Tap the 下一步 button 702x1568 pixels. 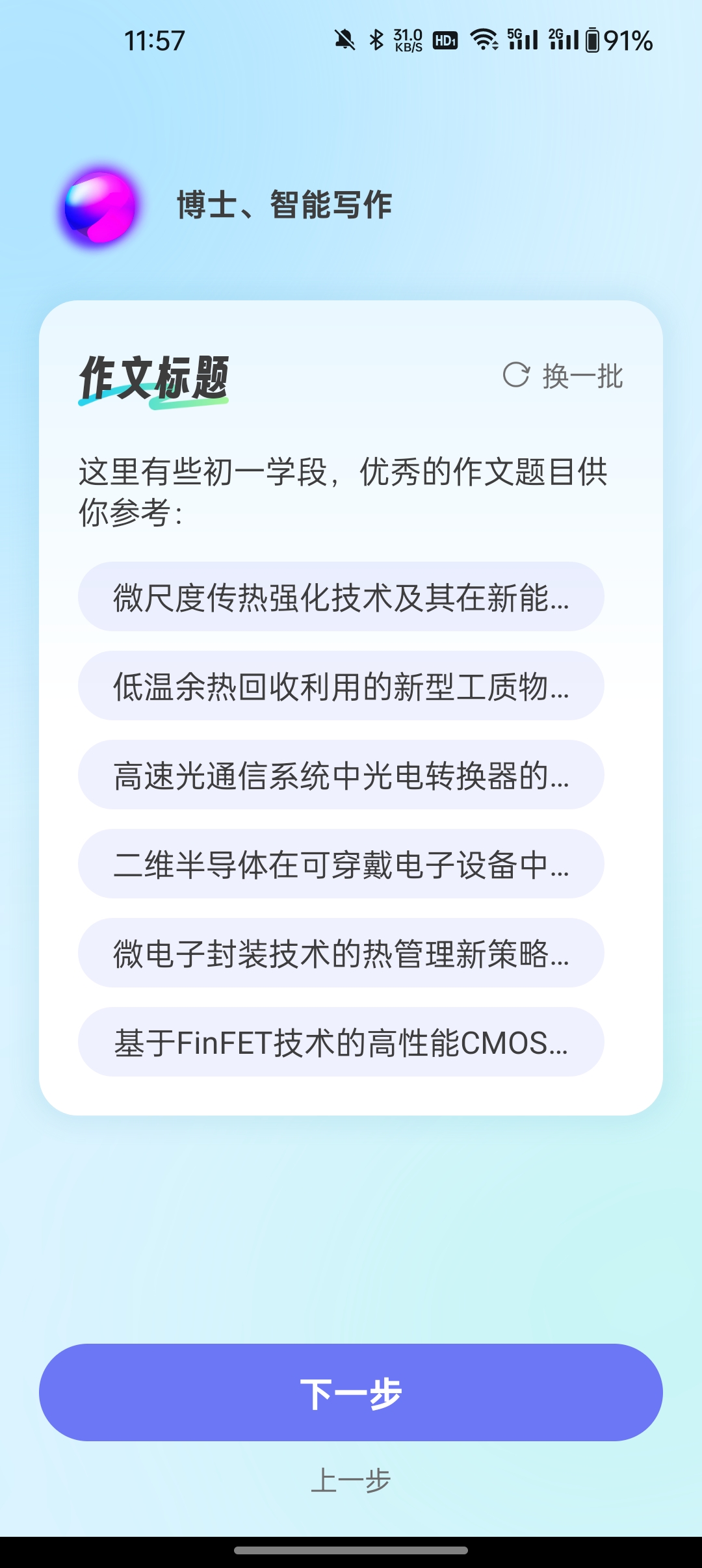coord(351,1392)
